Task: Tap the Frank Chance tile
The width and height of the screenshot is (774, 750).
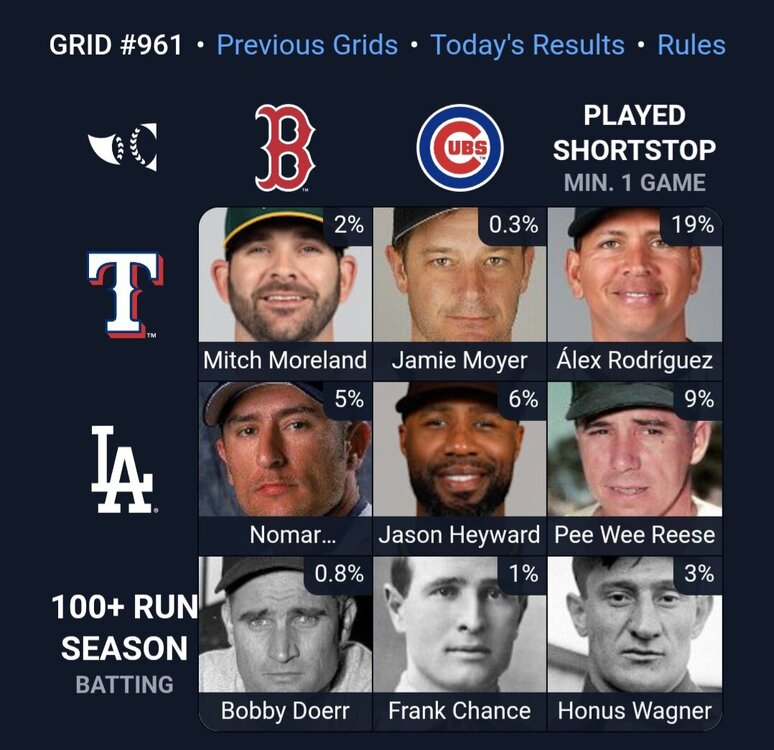Action: (460, 640)
